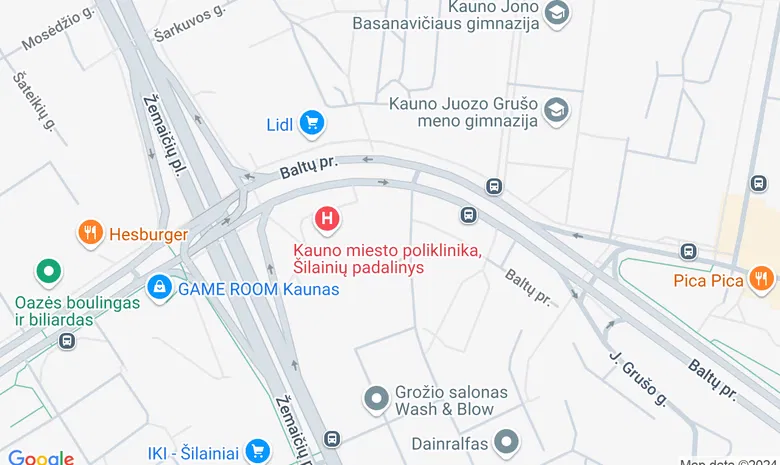Select Kauno Jono Basanavičiaus gimnazija marker
Viewport: 780px width, 465px height.
click(557, 14)
